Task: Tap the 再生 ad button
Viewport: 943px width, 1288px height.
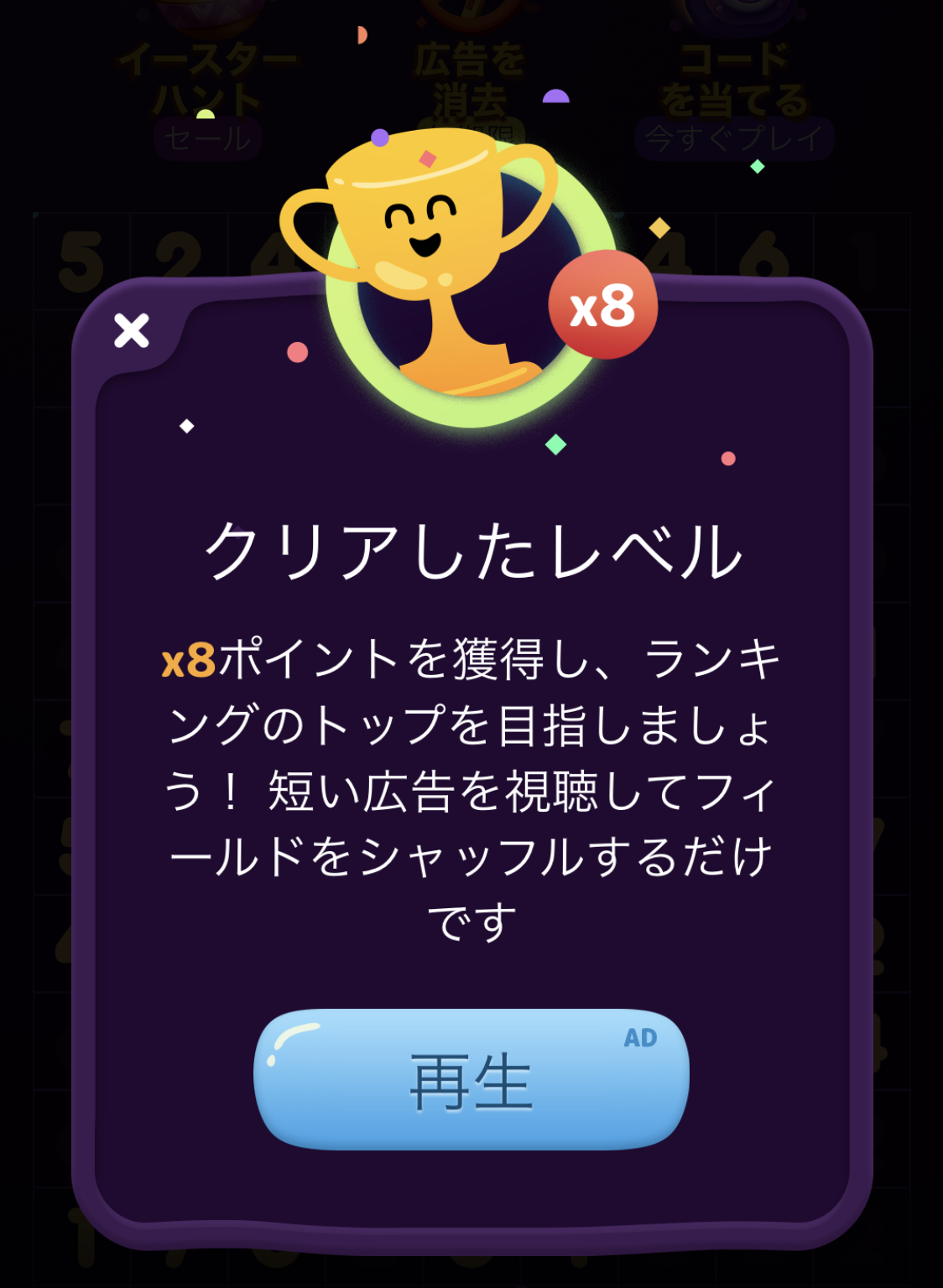Action: [471, 1078]
